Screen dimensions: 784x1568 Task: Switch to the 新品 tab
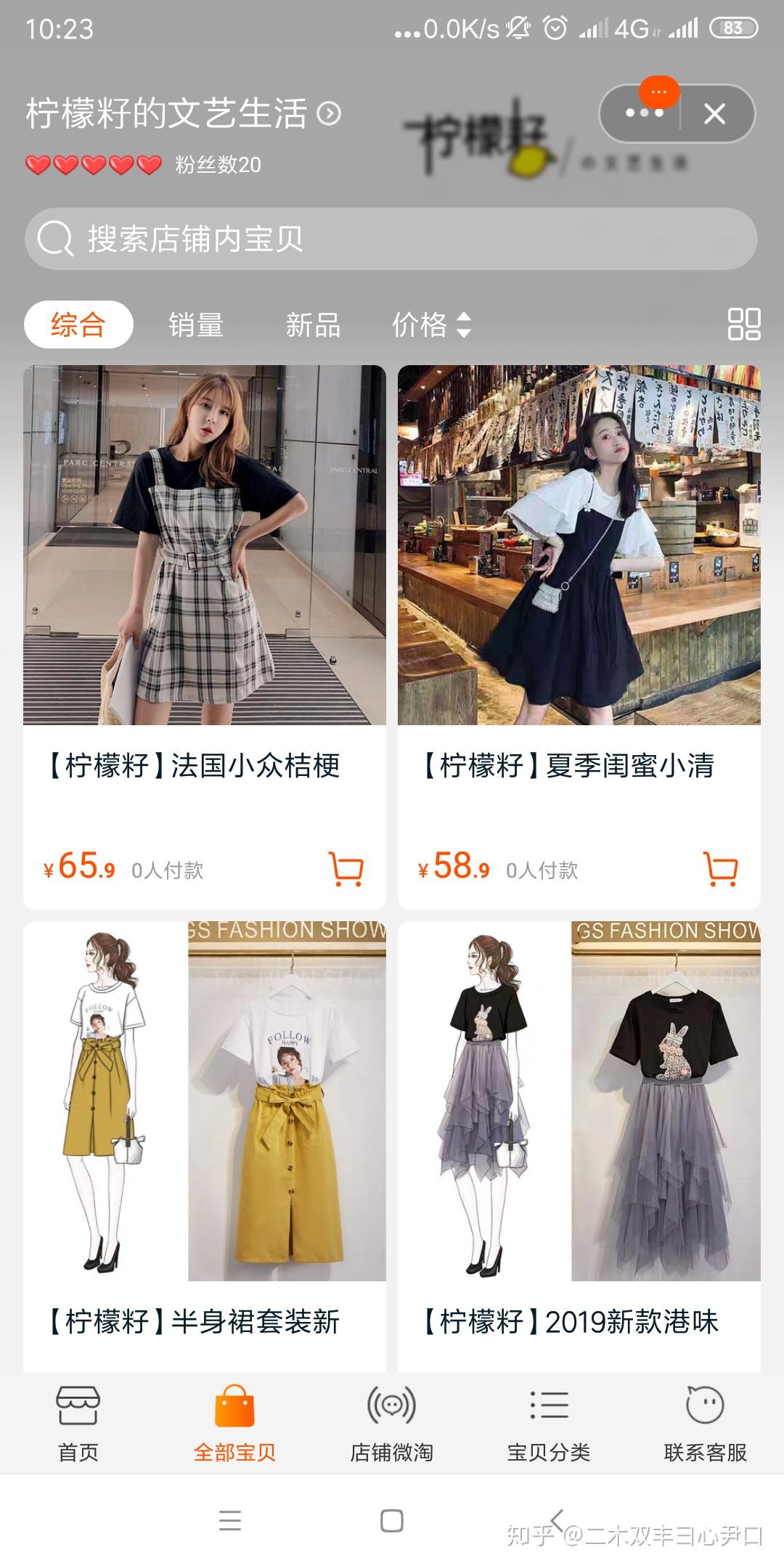click(x=313, y=324)
